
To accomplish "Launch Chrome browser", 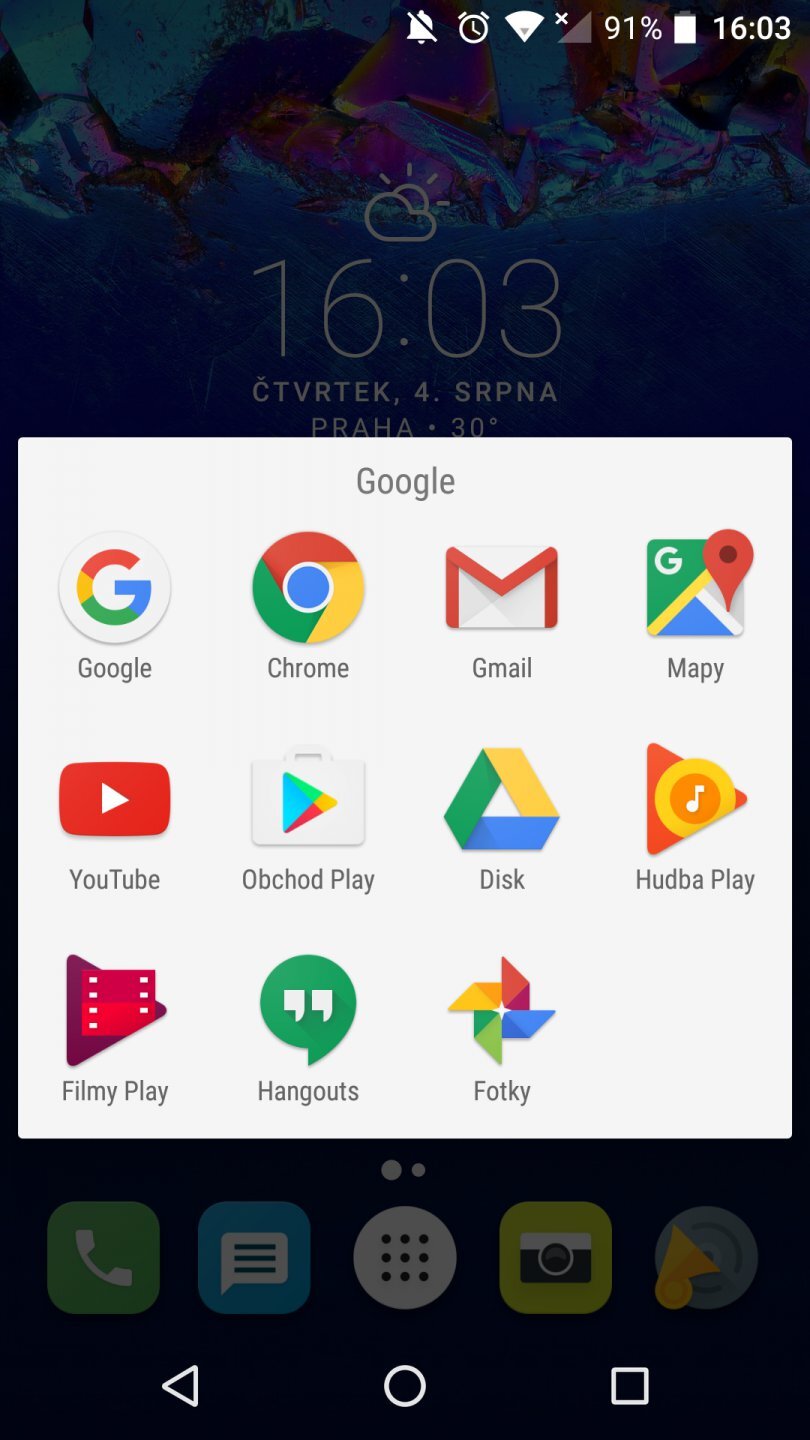I will (x=307, y=587).
